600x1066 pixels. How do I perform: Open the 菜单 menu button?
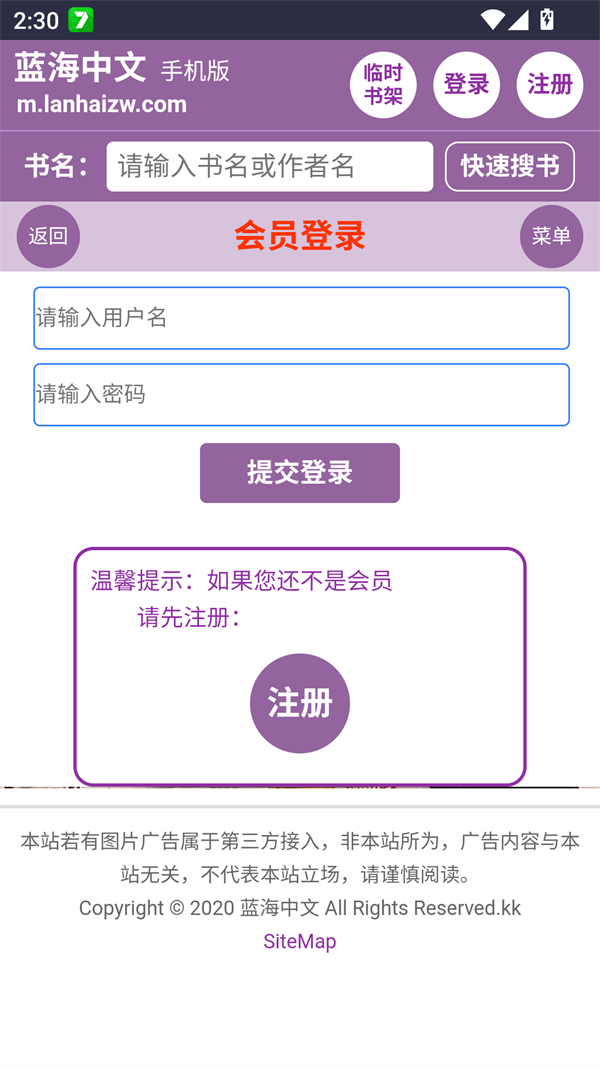pyautogui.click(x=551, y=236)
